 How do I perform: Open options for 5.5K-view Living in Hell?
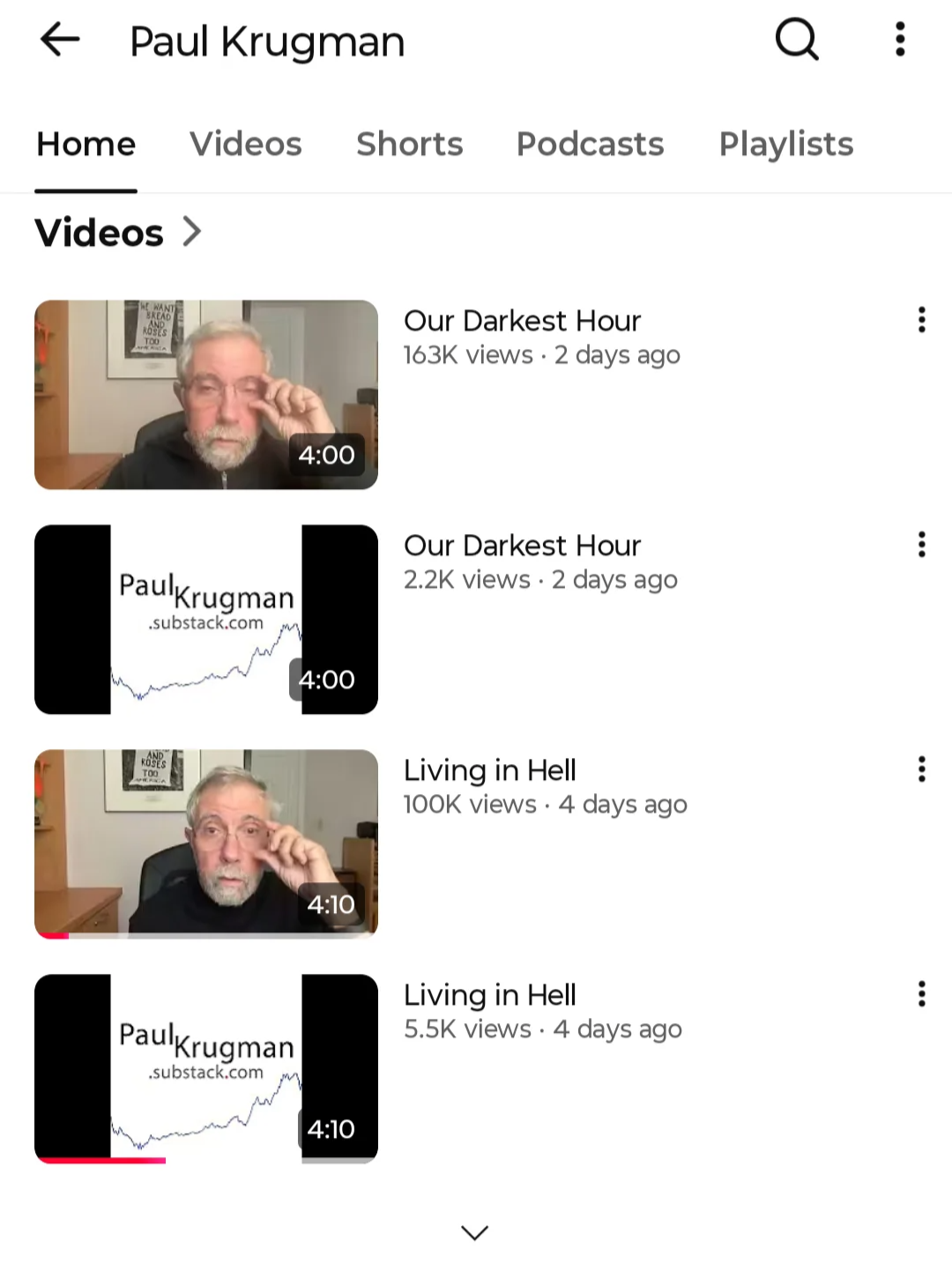pyautogui.click(x=922, y=994)
